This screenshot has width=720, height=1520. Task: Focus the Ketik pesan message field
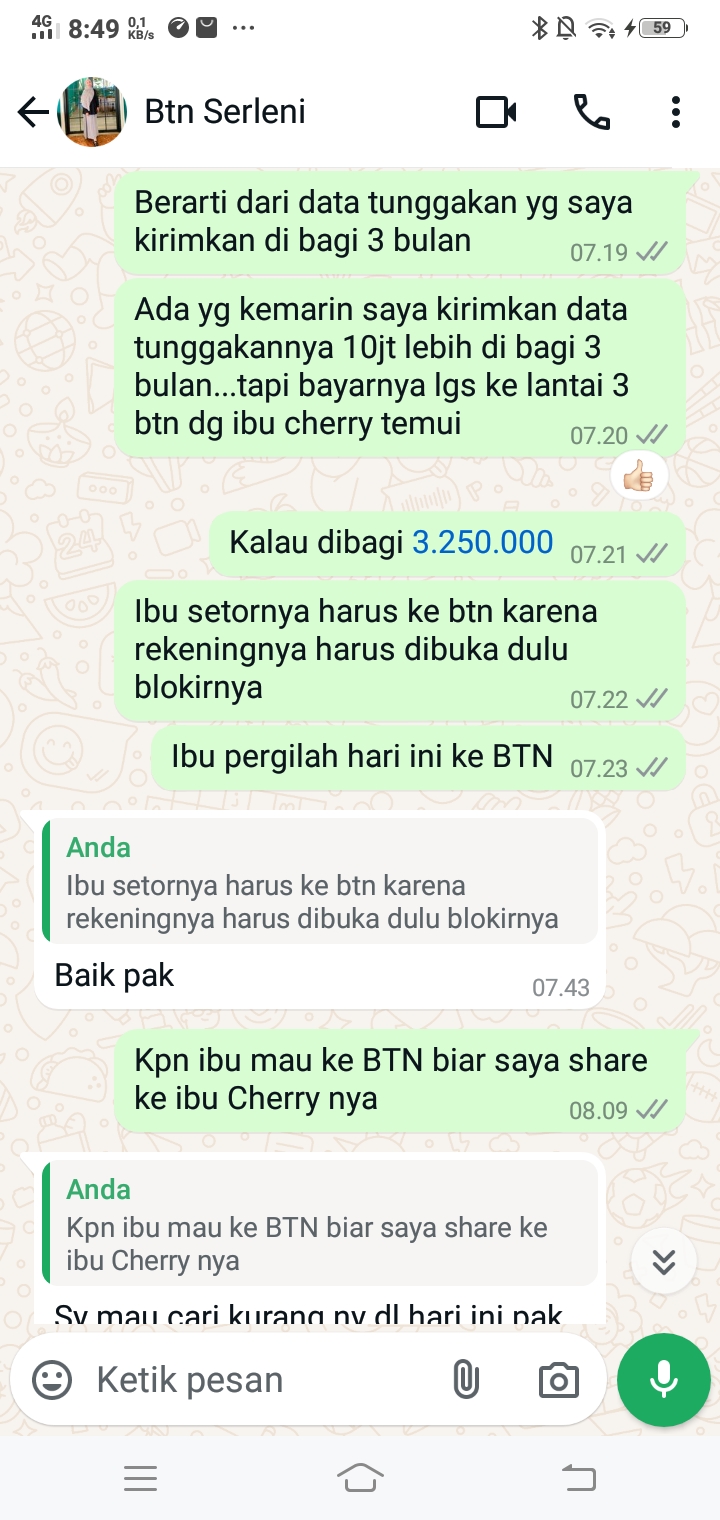point(260,1381)
